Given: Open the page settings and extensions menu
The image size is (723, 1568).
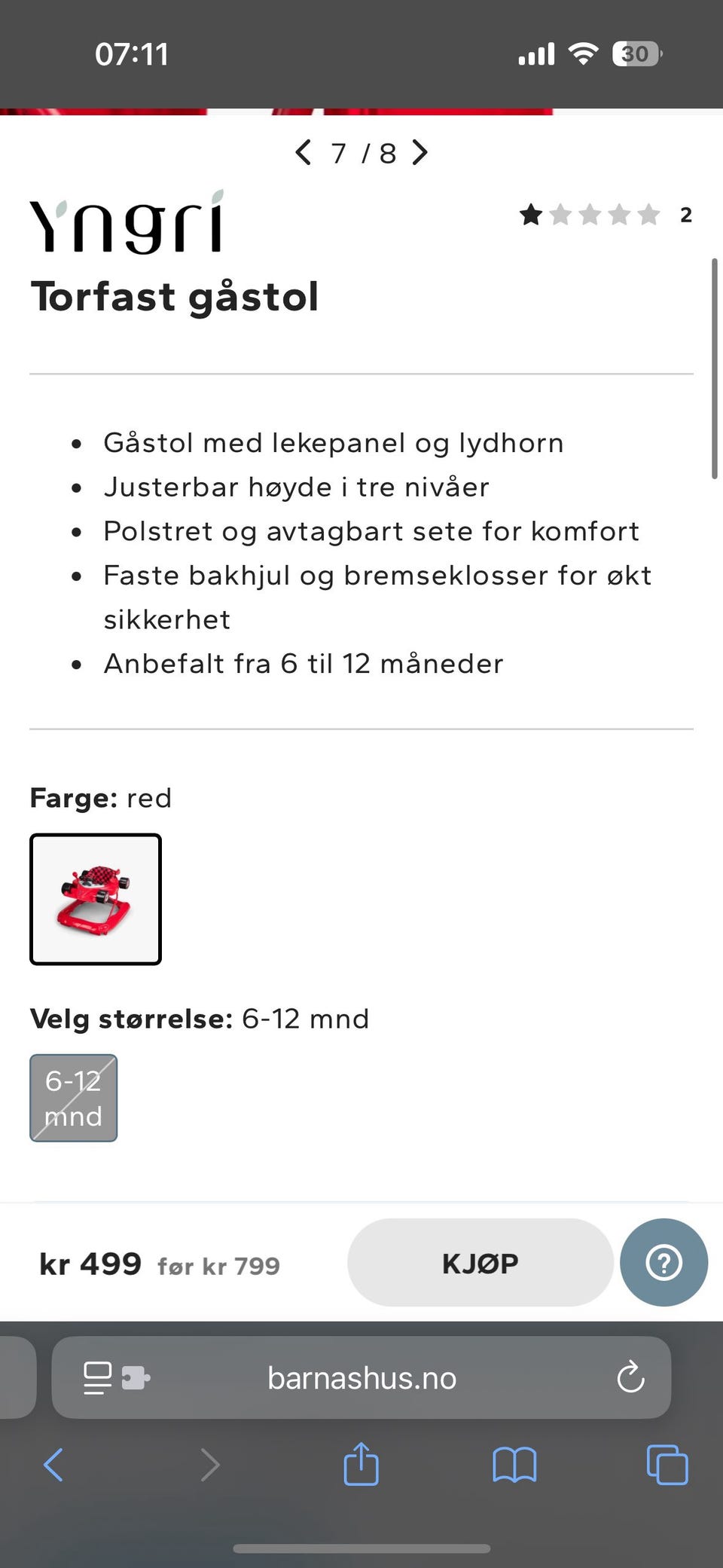Looking at the screenshot, I should pyautogui.click(x=116, y=1378).
